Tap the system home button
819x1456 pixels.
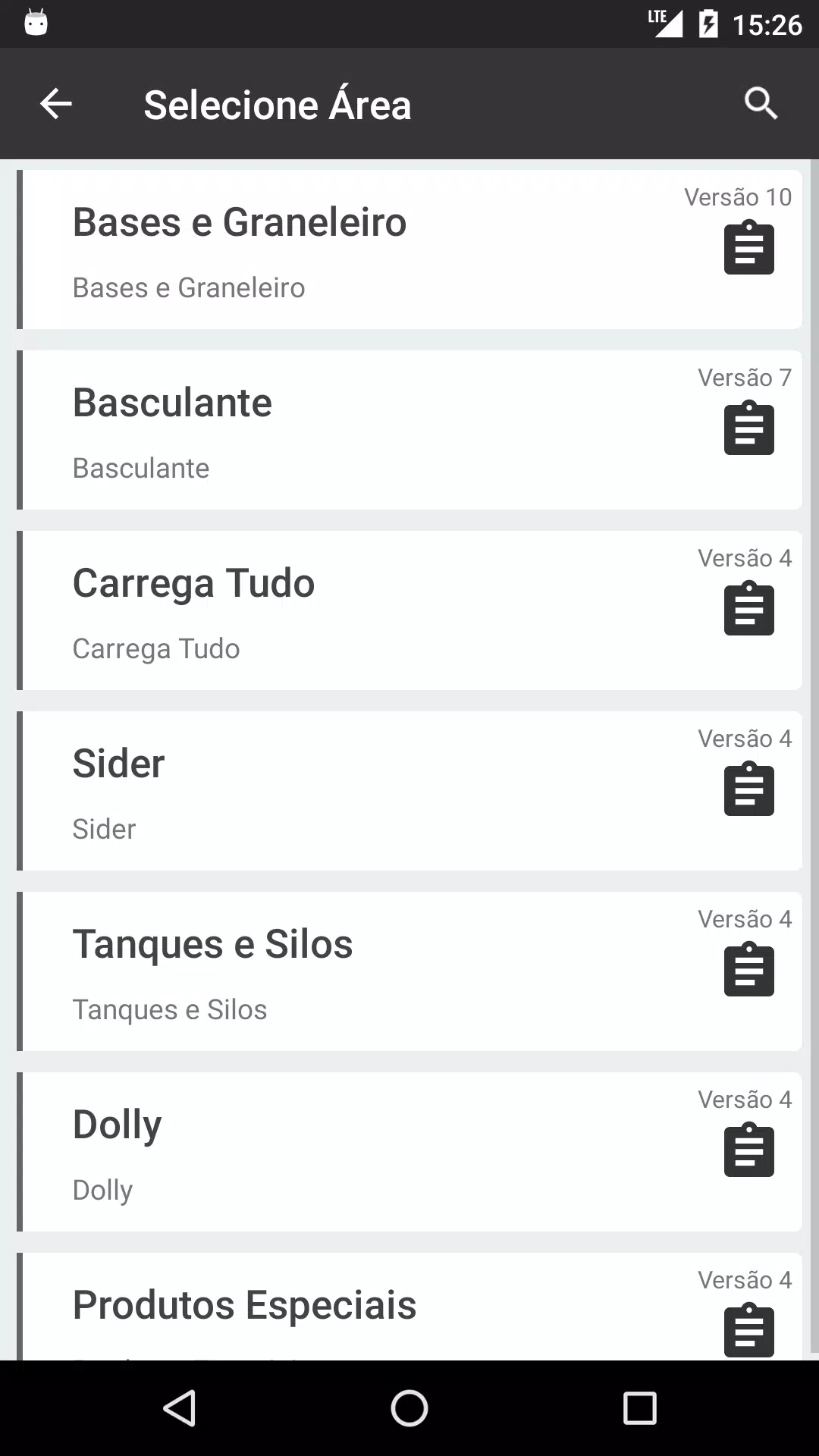point(409,1408)
